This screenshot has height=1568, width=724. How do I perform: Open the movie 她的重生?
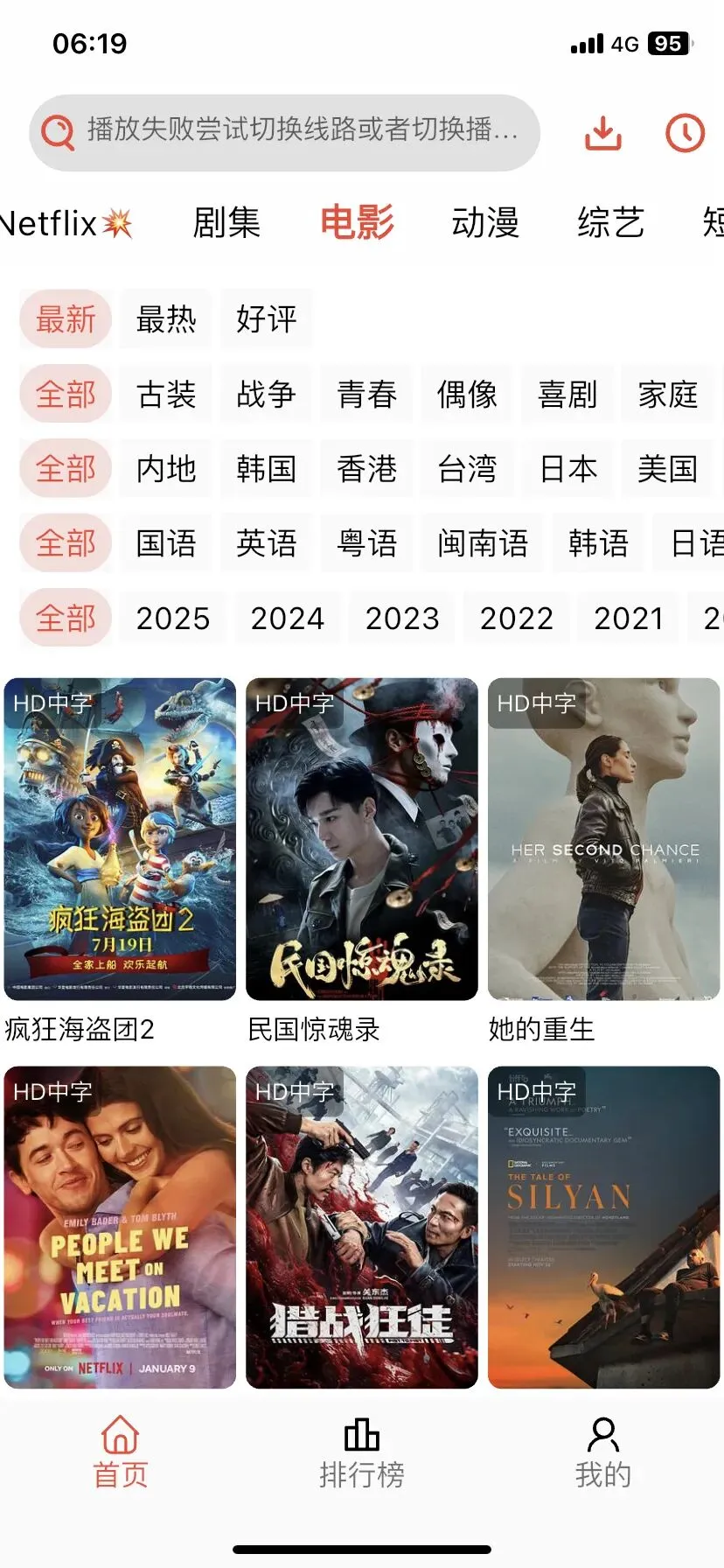(603, 838)
